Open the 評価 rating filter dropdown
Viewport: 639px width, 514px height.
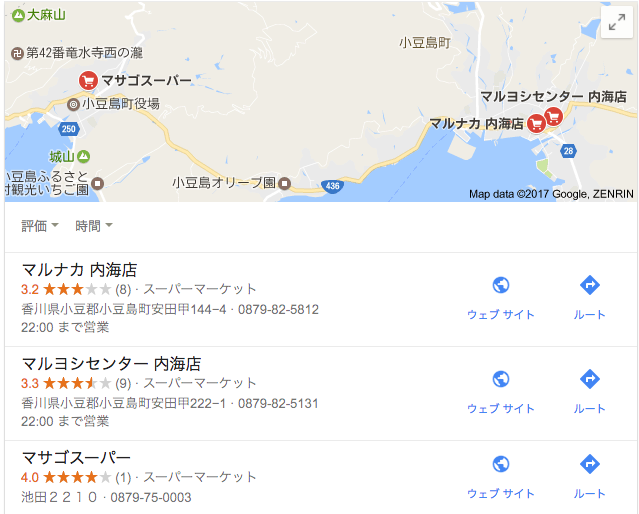pos(40,226)
